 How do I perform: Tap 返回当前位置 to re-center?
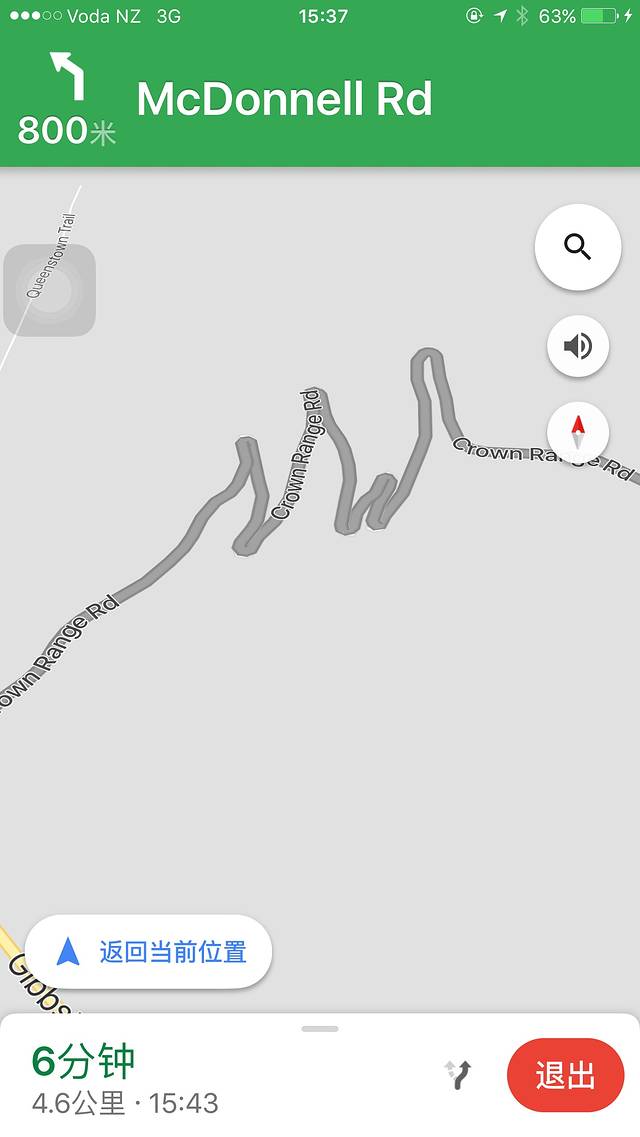pos(148,951)
